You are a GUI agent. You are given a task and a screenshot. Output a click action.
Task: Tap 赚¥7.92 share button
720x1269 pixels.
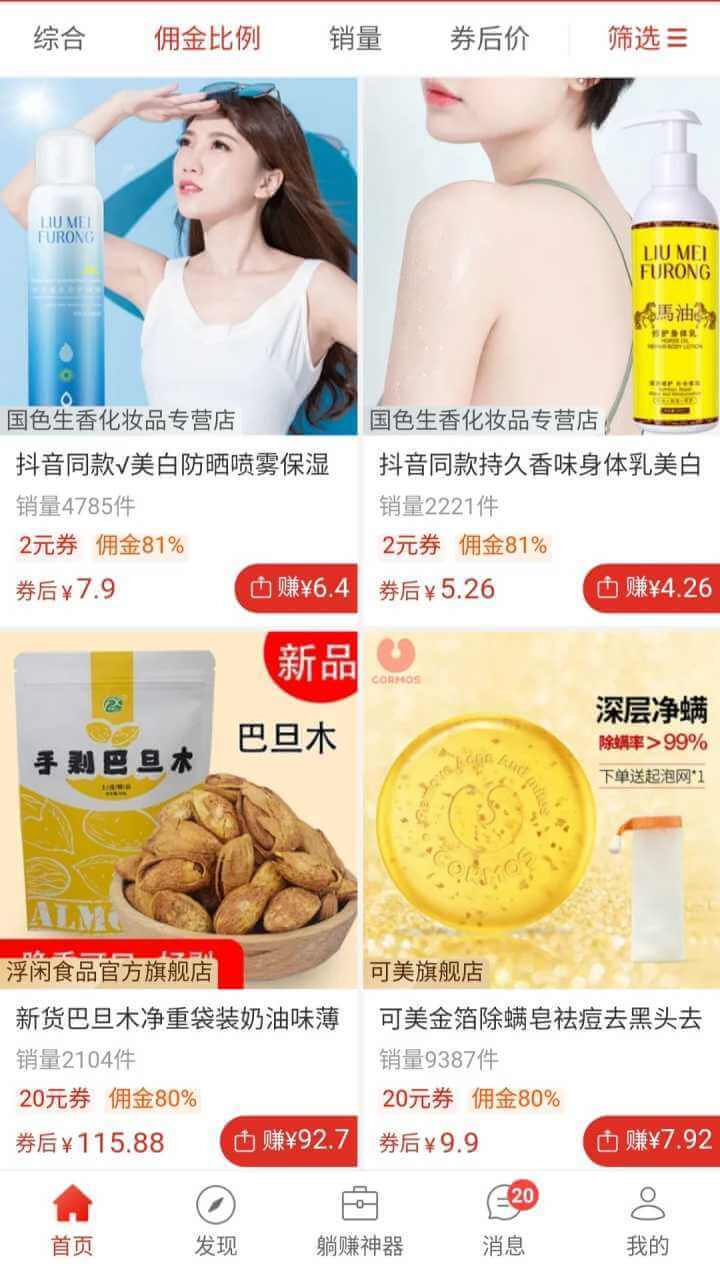click(x=653, y=1140)
